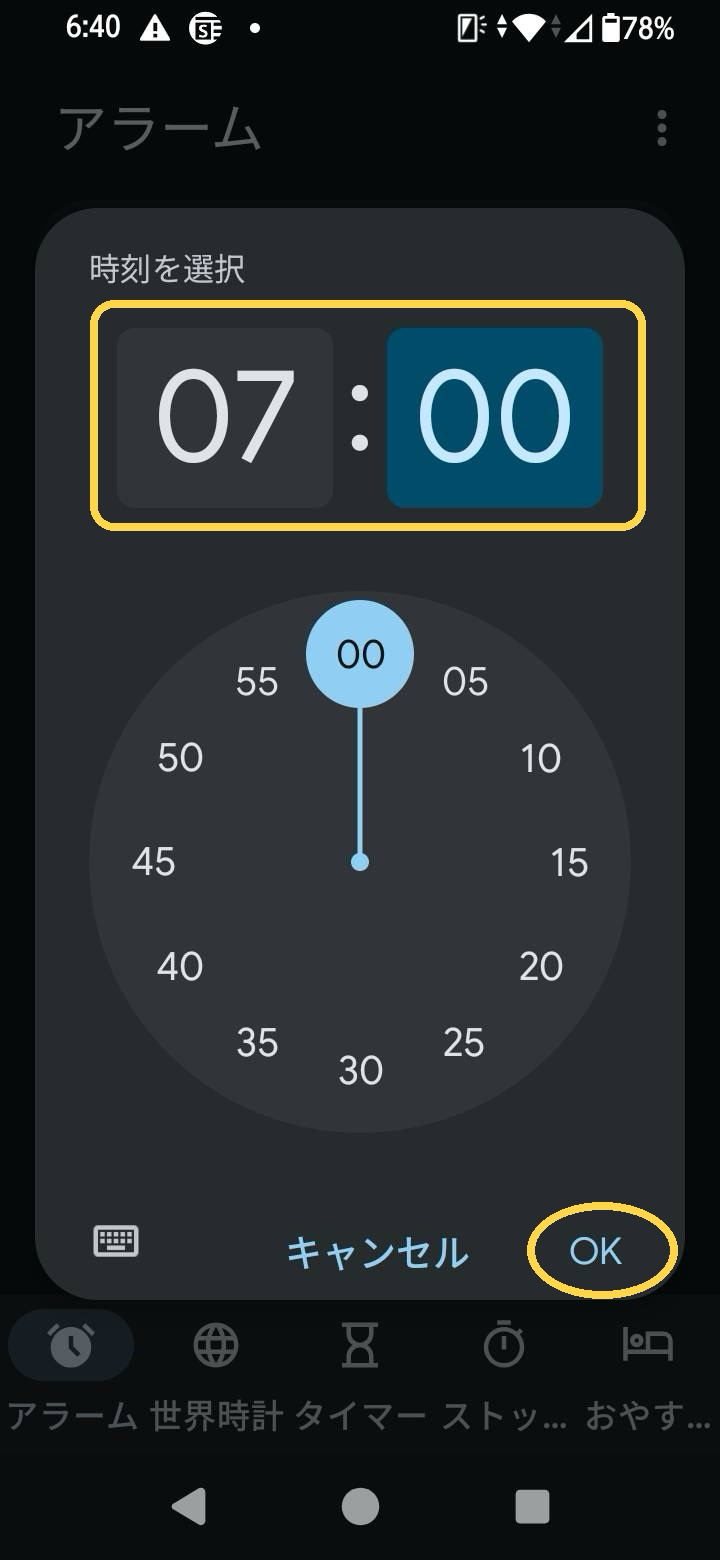Set minutes to 05 on the dial

point(465,682)
